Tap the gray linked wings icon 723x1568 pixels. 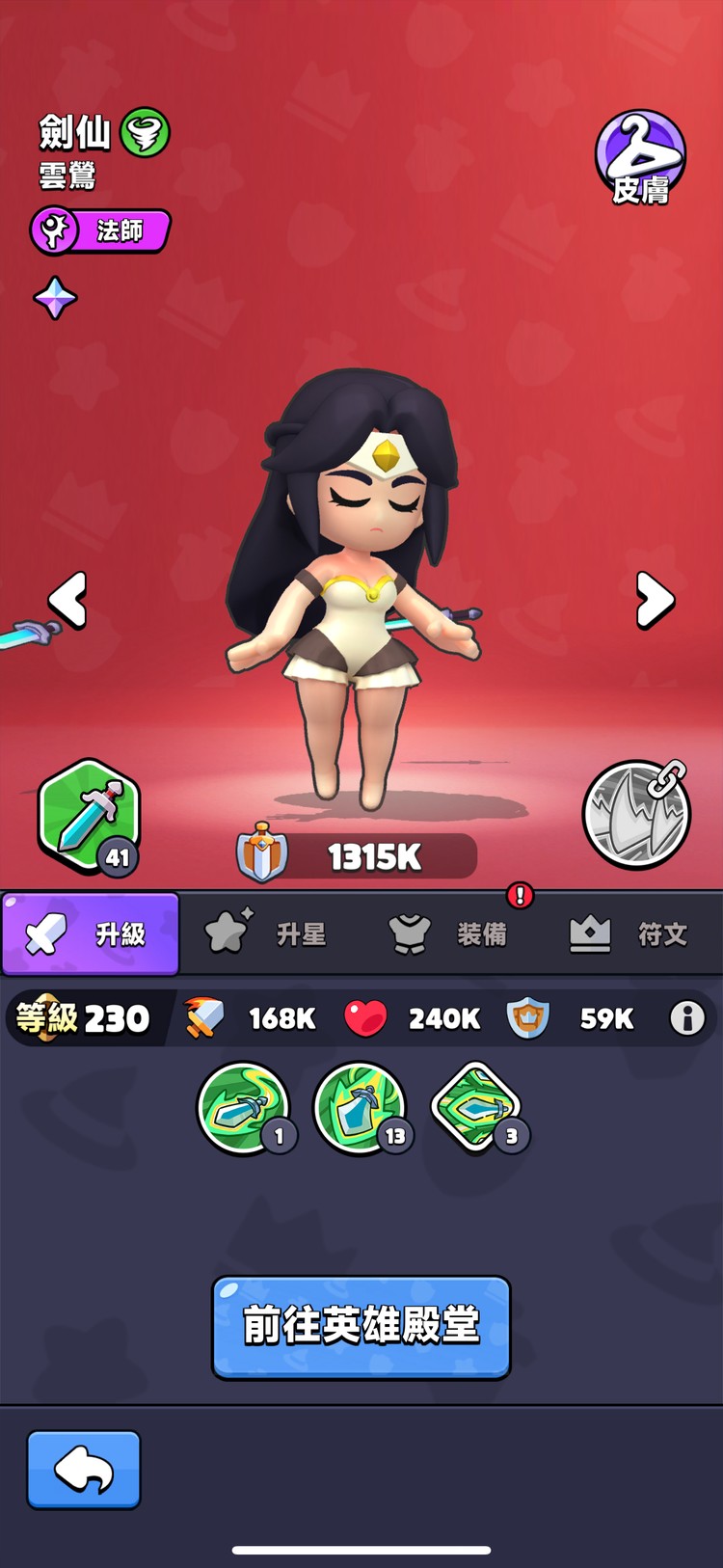pyautogui.click(x=636, y=815)
